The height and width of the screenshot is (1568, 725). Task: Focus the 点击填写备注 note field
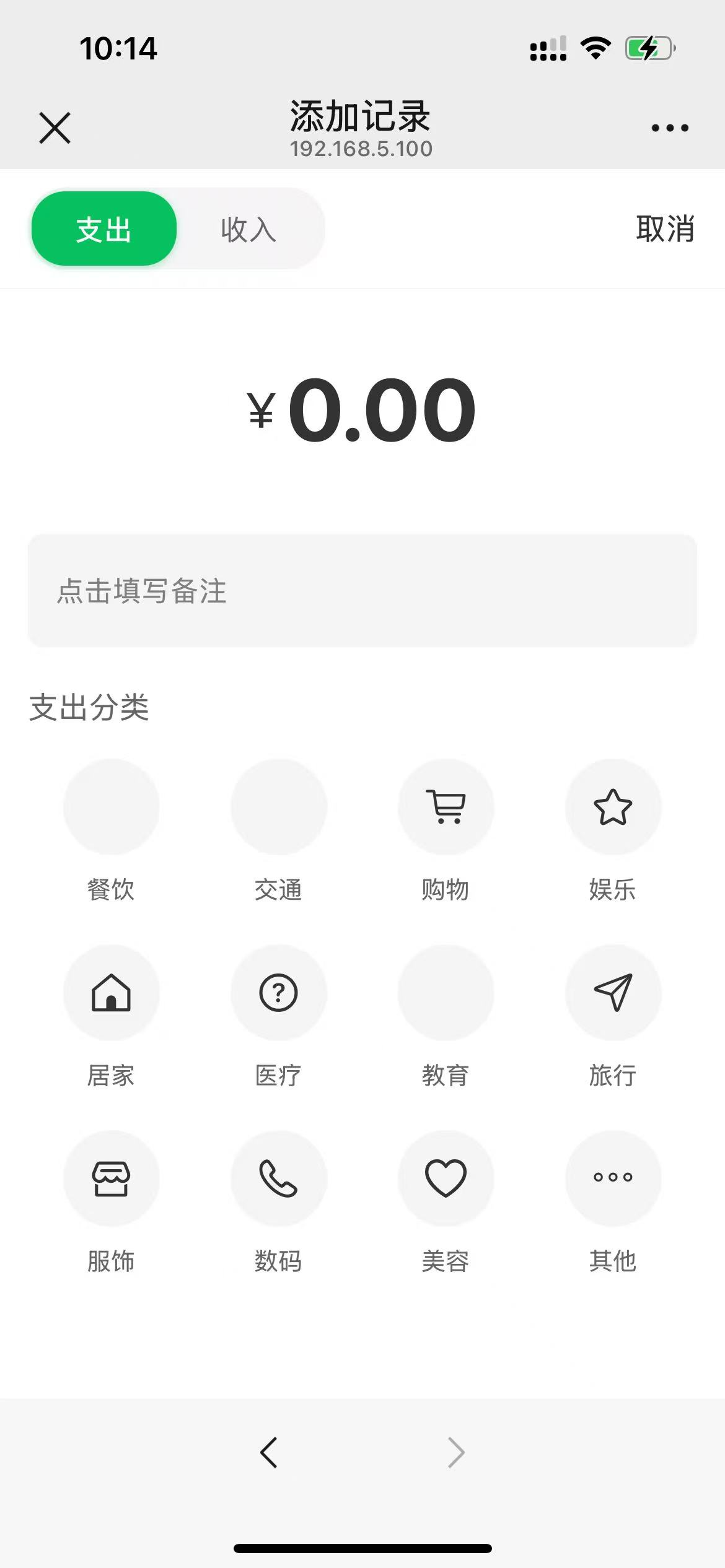[362, 591]
